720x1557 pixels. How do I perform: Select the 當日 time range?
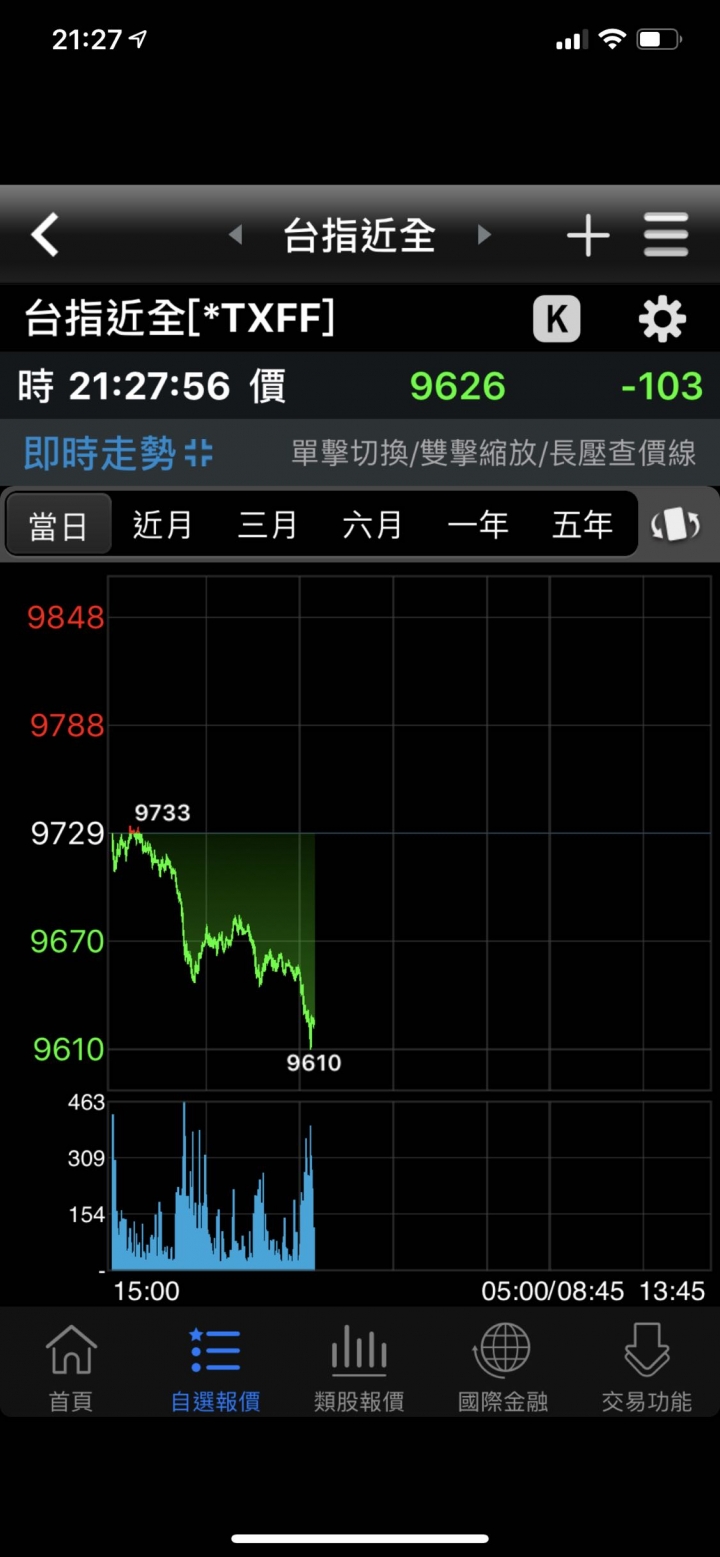(x=58, y=524)
